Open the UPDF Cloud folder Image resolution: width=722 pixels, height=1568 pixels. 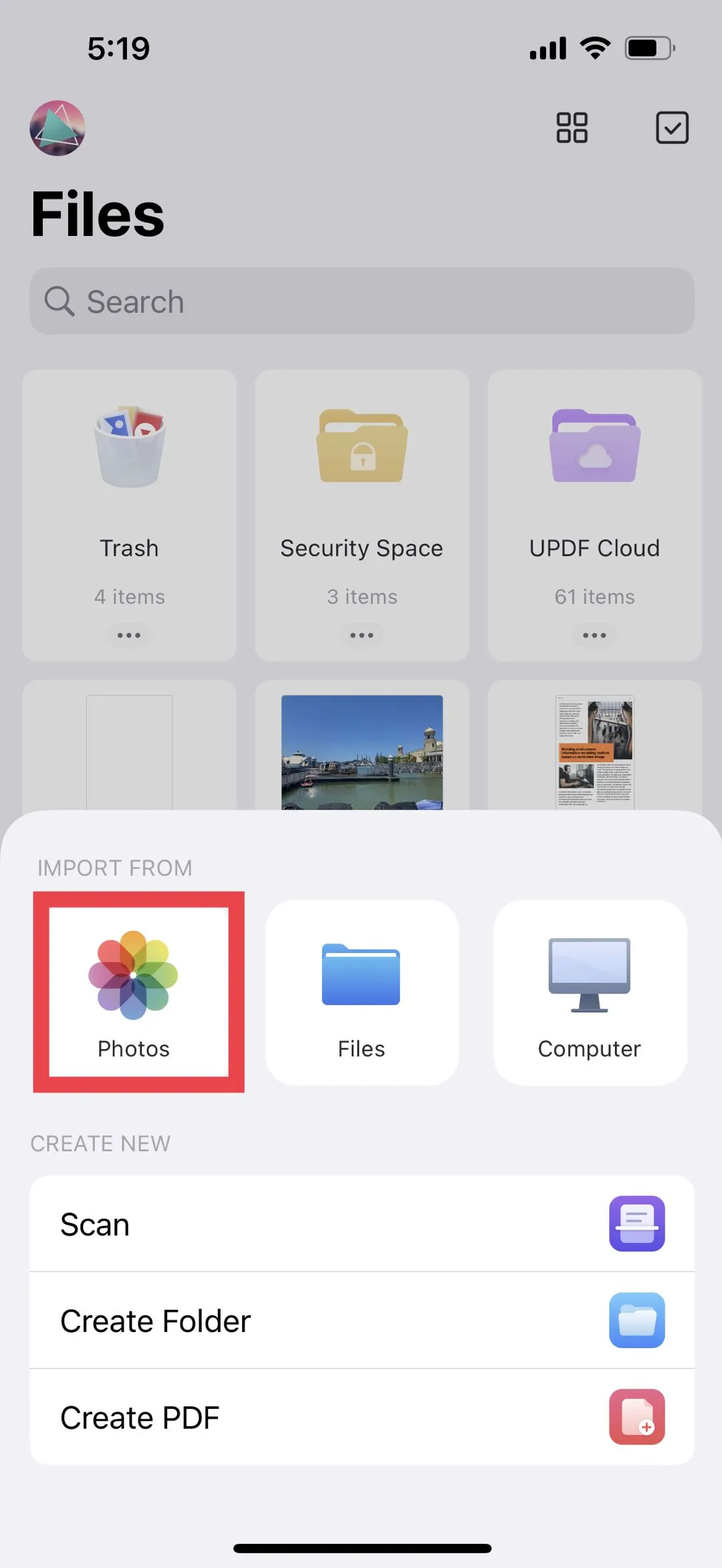[594, 495]
